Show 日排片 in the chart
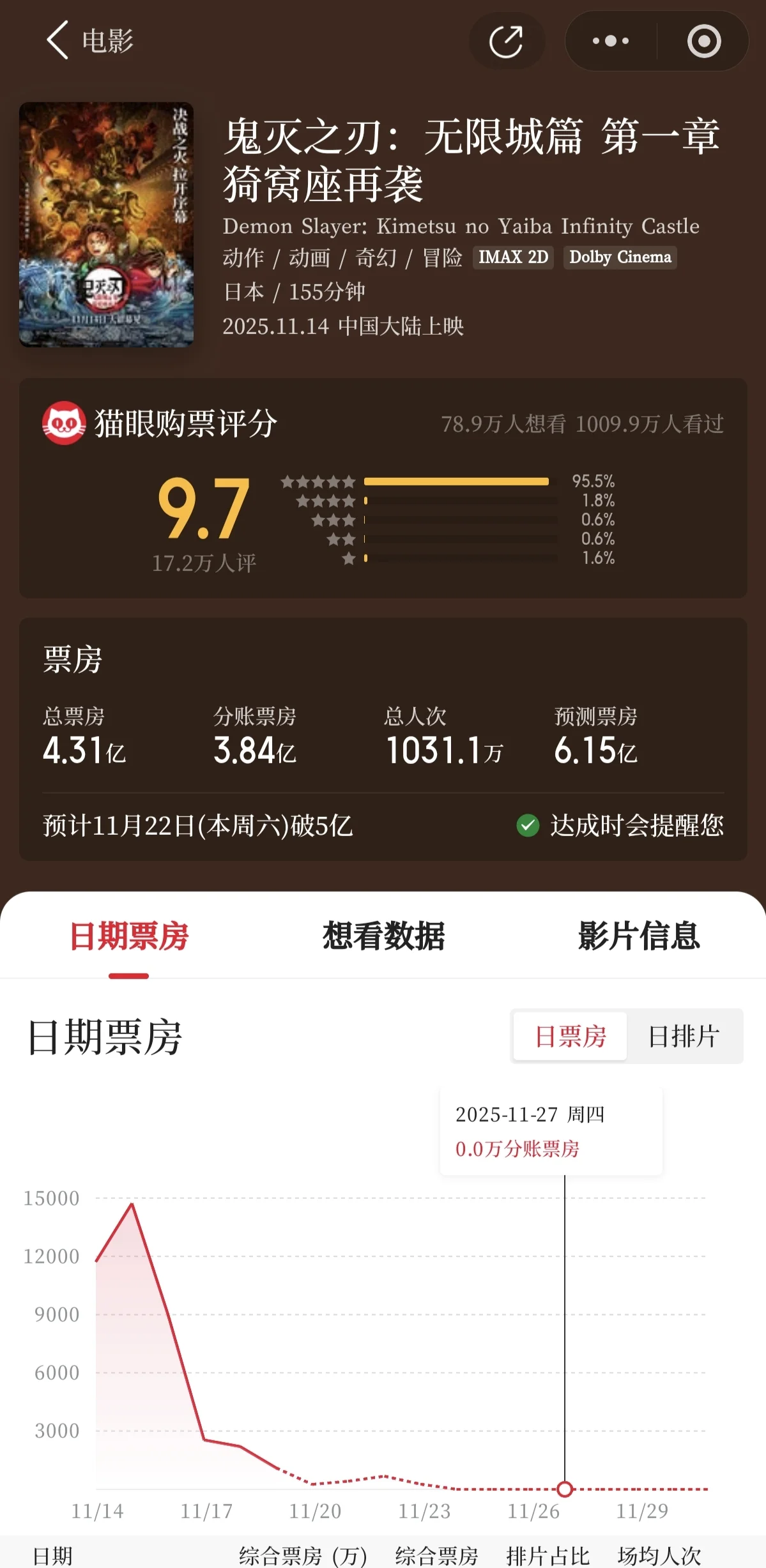The image size is (766, 1568). pyautogui.click(x=684, y=1036)
